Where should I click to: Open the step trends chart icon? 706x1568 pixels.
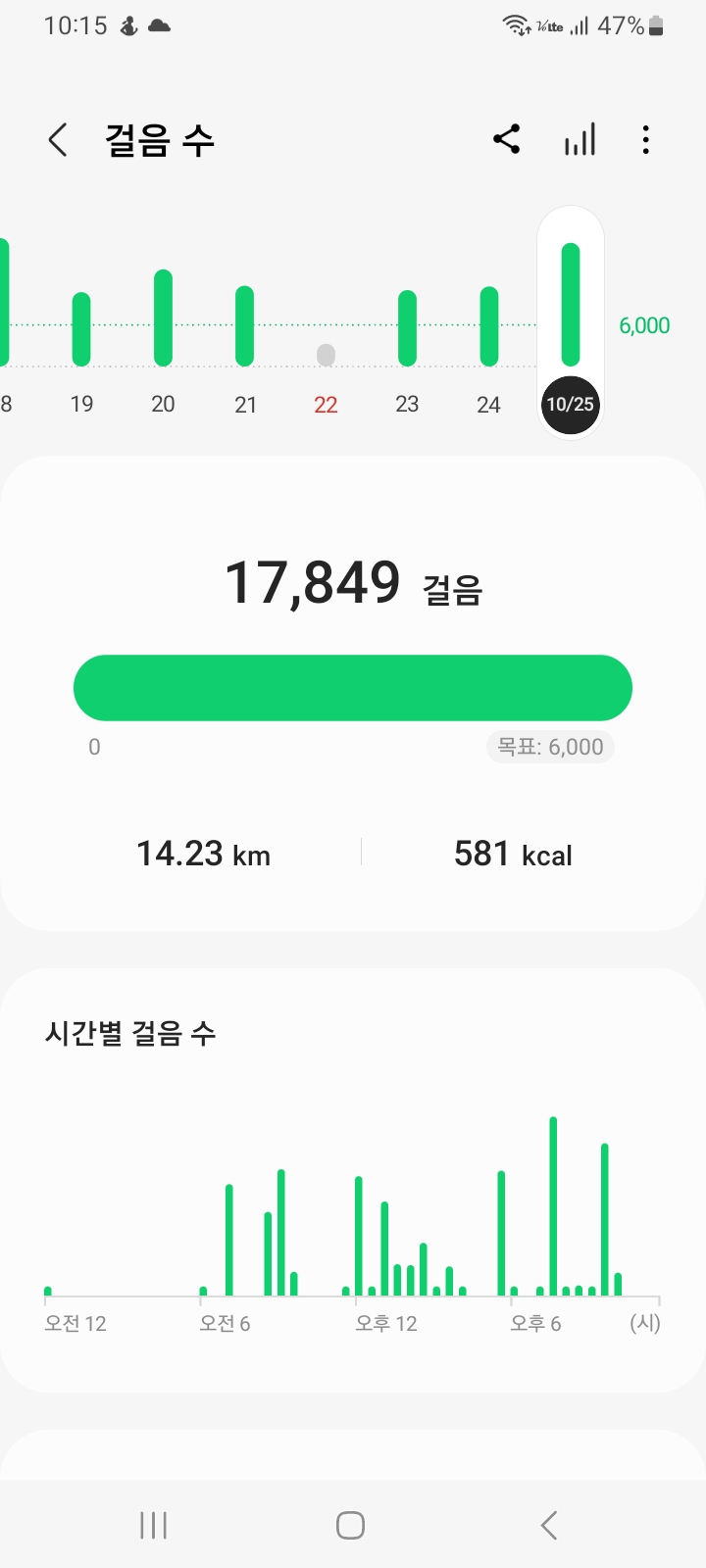click(580, 140)
